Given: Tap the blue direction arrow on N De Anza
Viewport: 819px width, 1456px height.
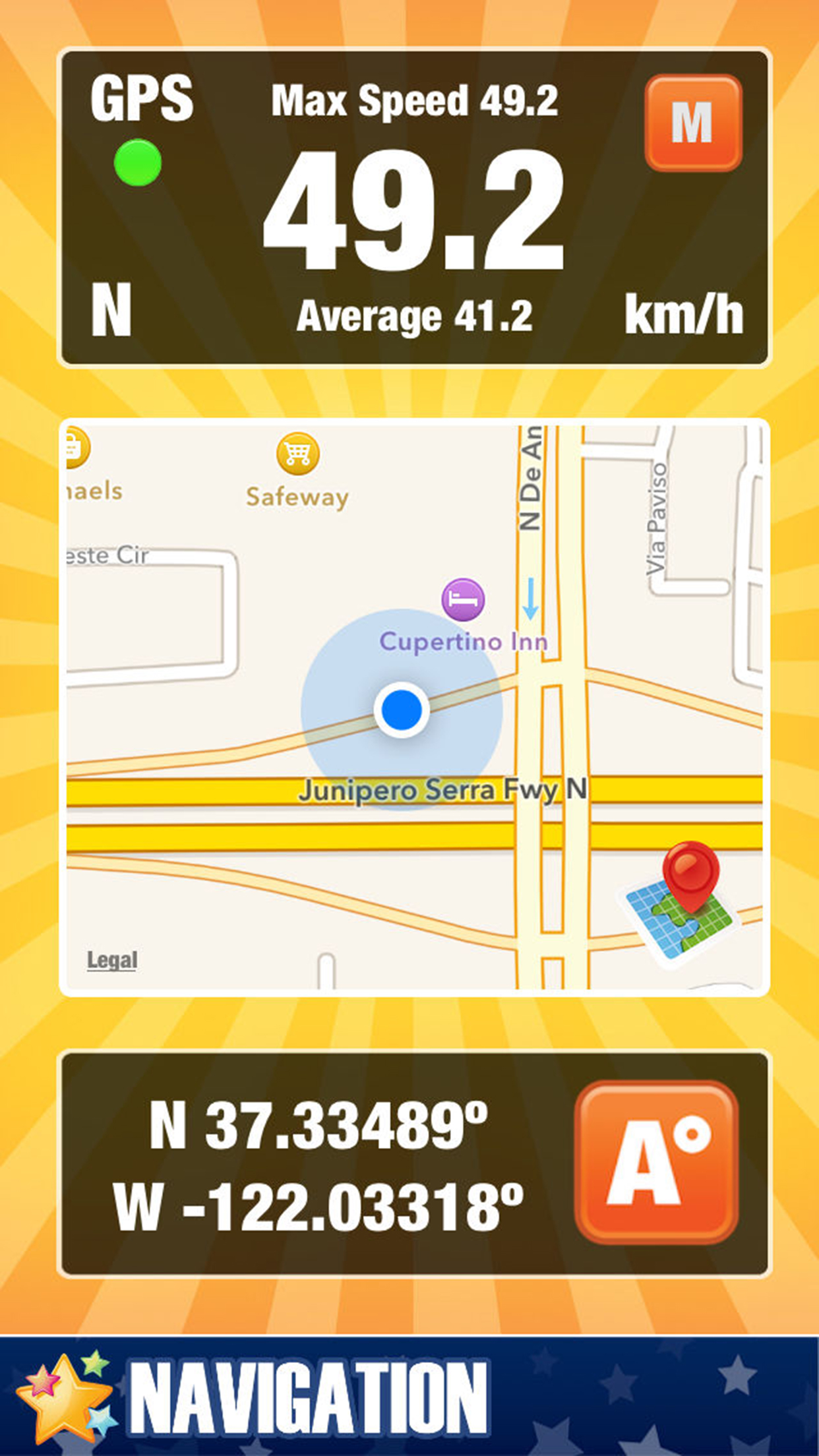Looking at the screenshot, I should [531, 600].
